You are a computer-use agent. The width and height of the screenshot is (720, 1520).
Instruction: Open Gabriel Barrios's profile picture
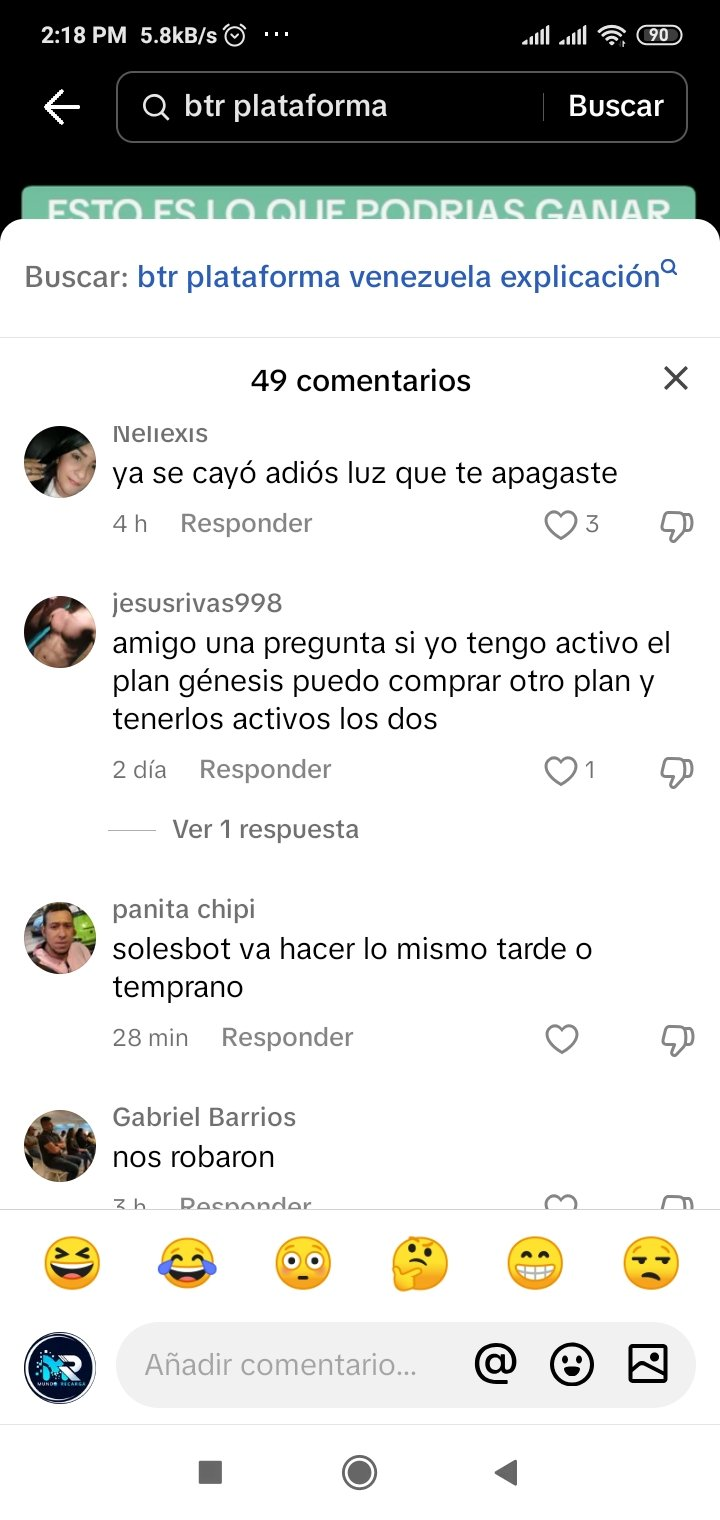tap(60, 1145)
